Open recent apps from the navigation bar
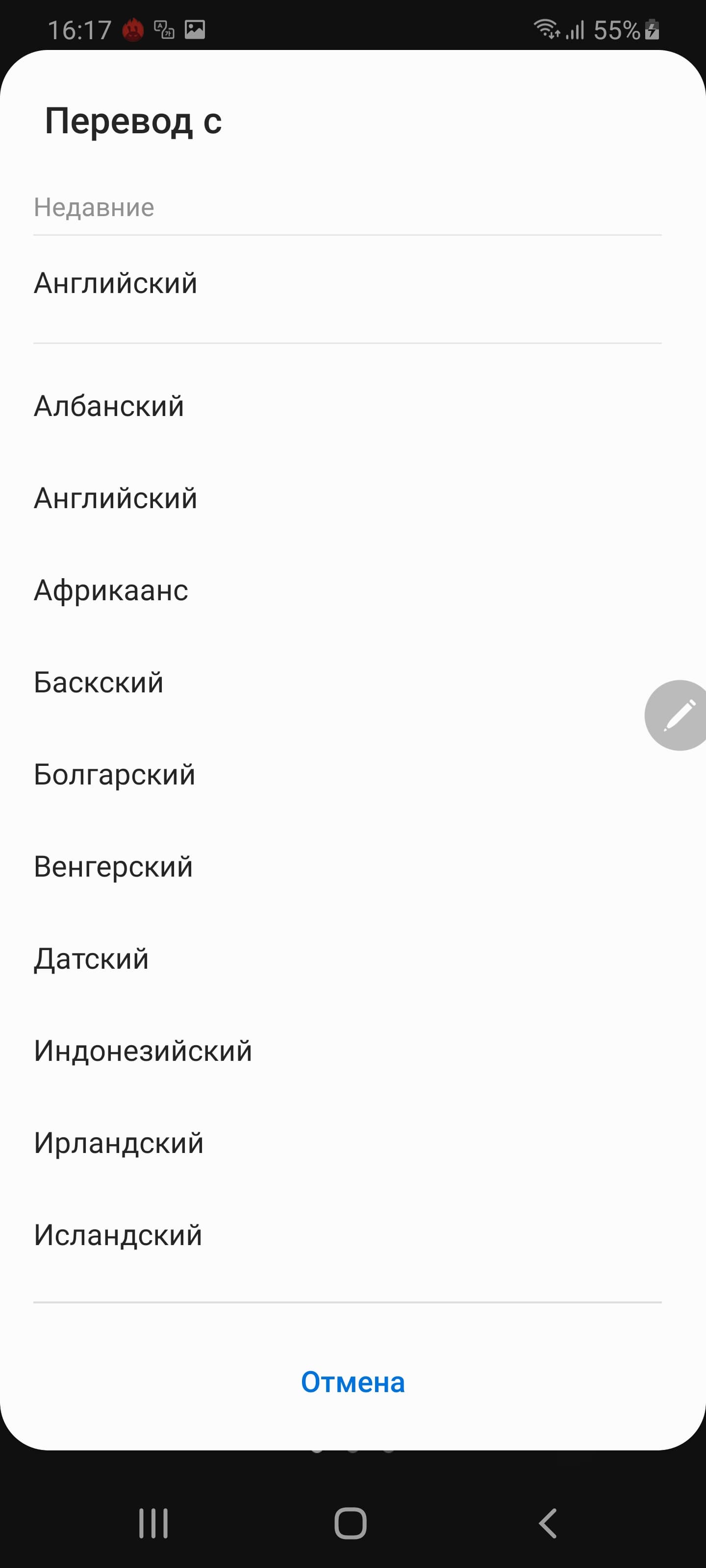Screen dimensions: 706x1568 (x=153, y=1523)
